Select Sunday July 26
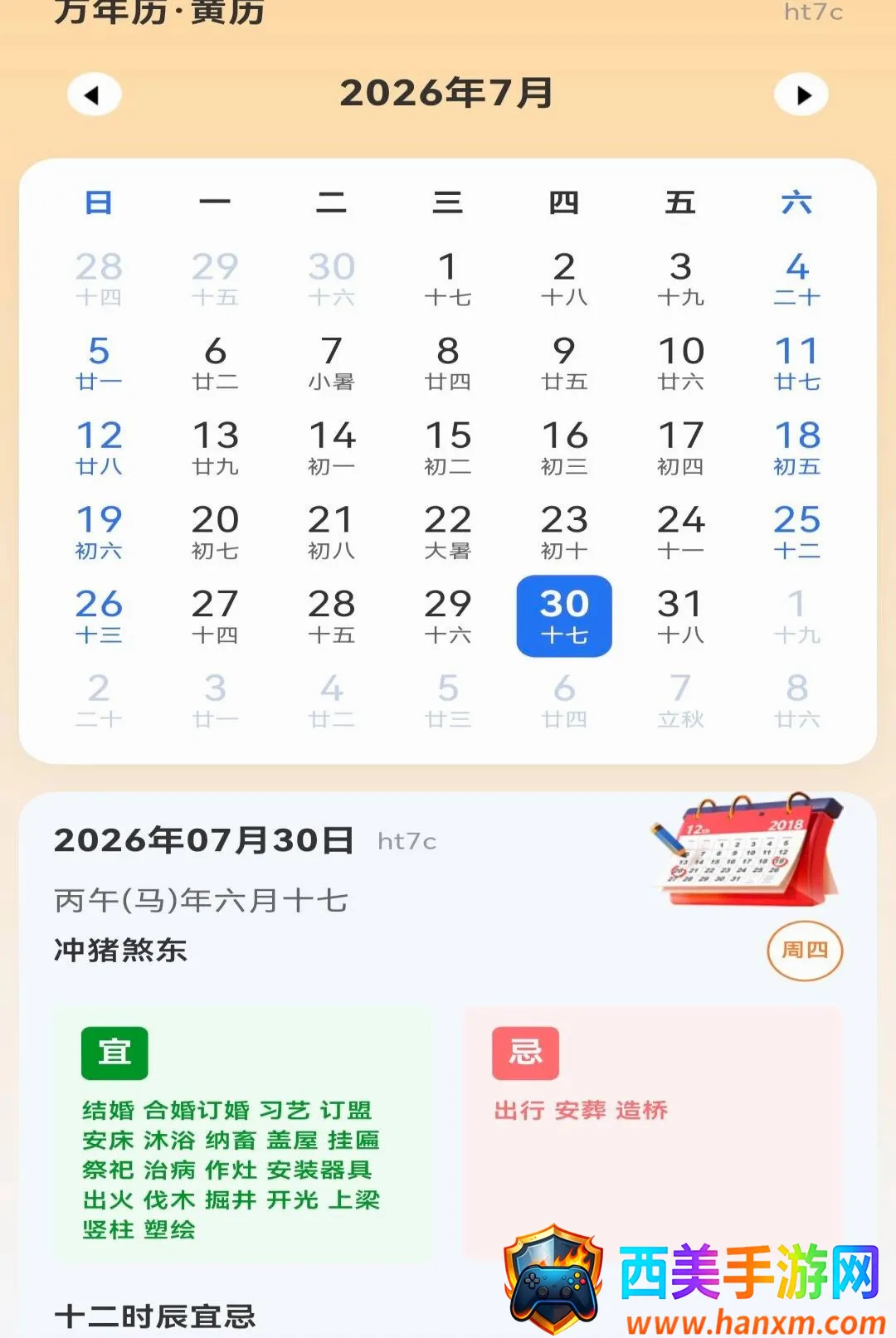This screenshot has width=896, height=1338. (99, 616)
